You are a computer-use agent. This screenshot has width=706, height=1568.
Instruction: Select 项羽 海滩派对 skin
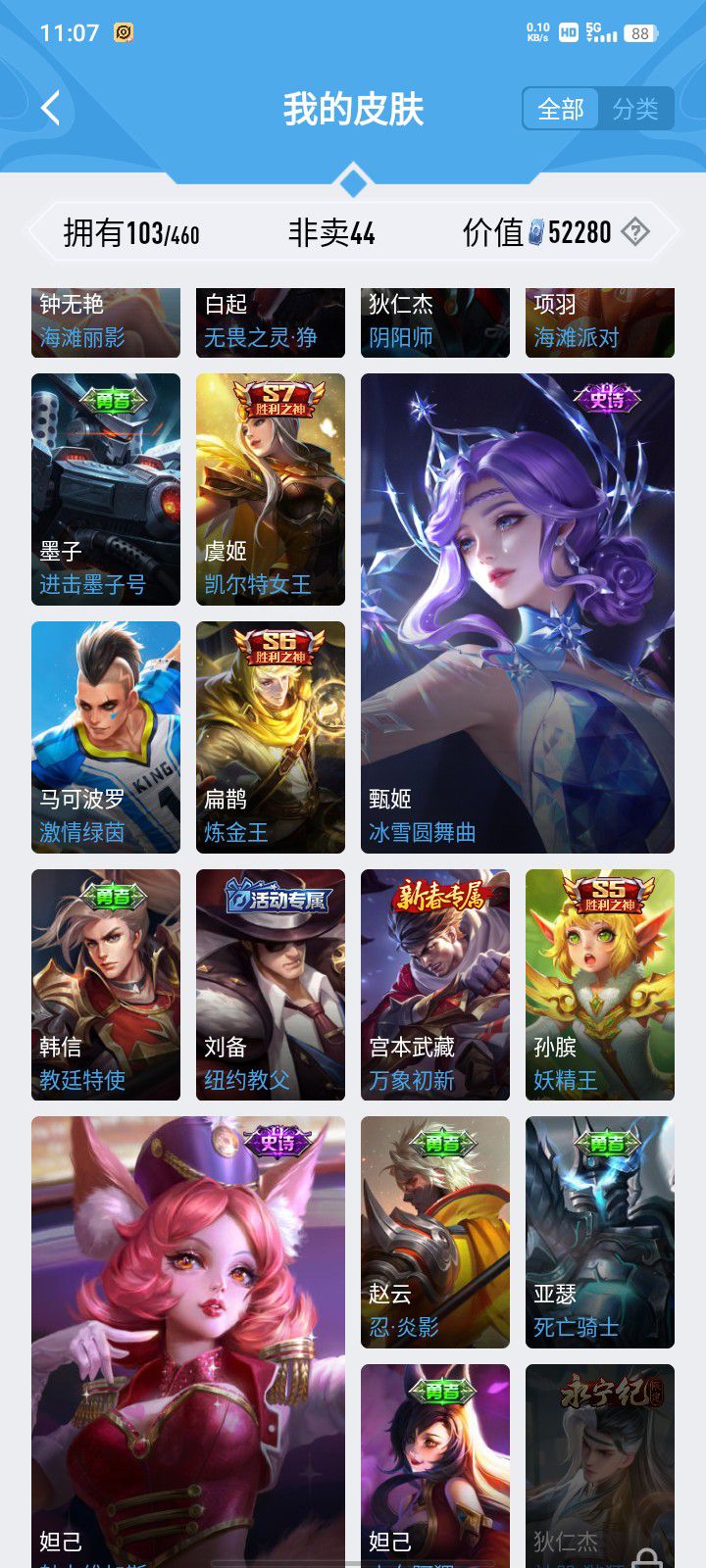[x=600, y=323]
